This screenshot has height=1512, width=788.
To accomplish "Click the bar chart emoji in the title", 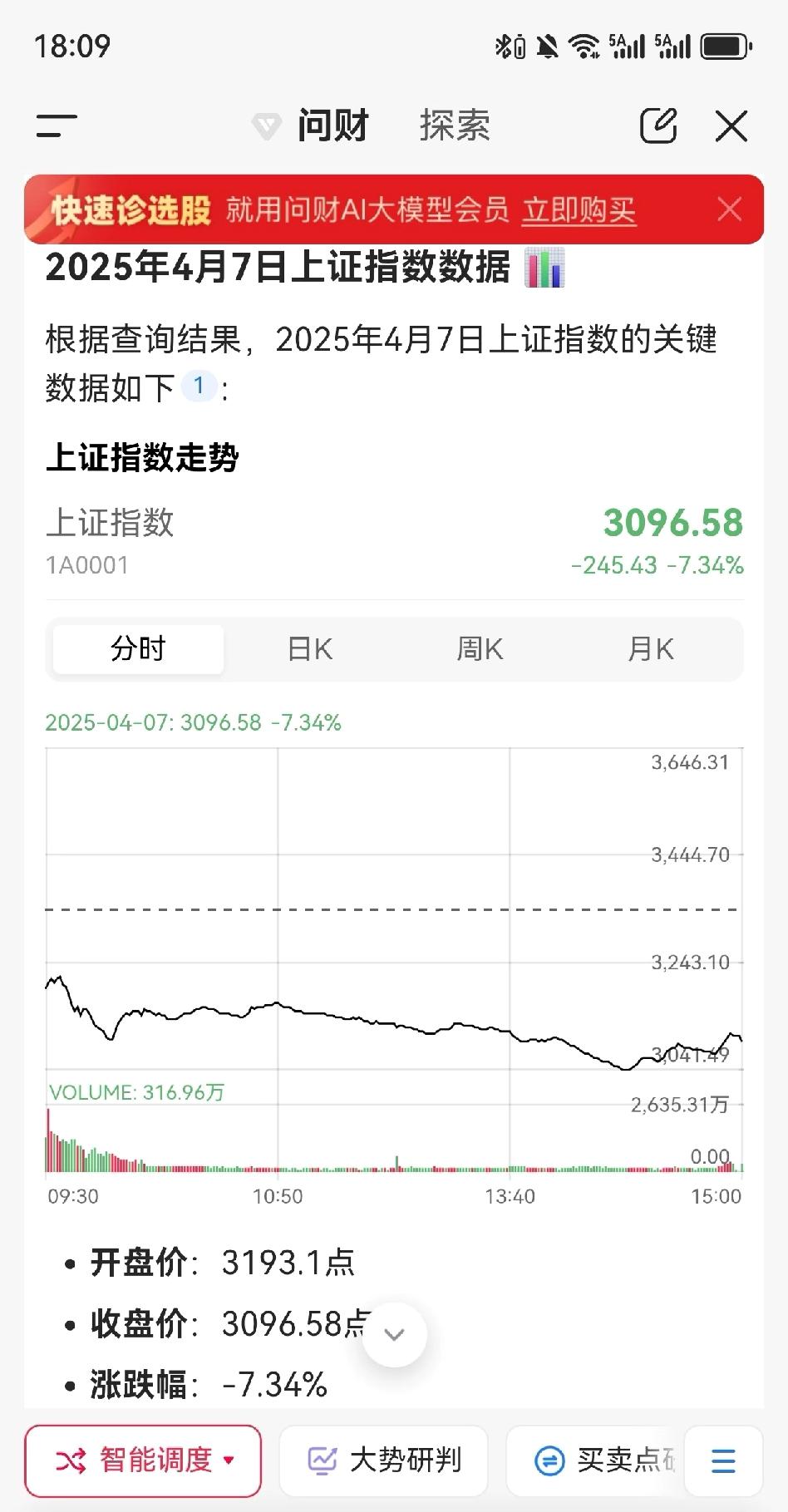I will (544, 268).
